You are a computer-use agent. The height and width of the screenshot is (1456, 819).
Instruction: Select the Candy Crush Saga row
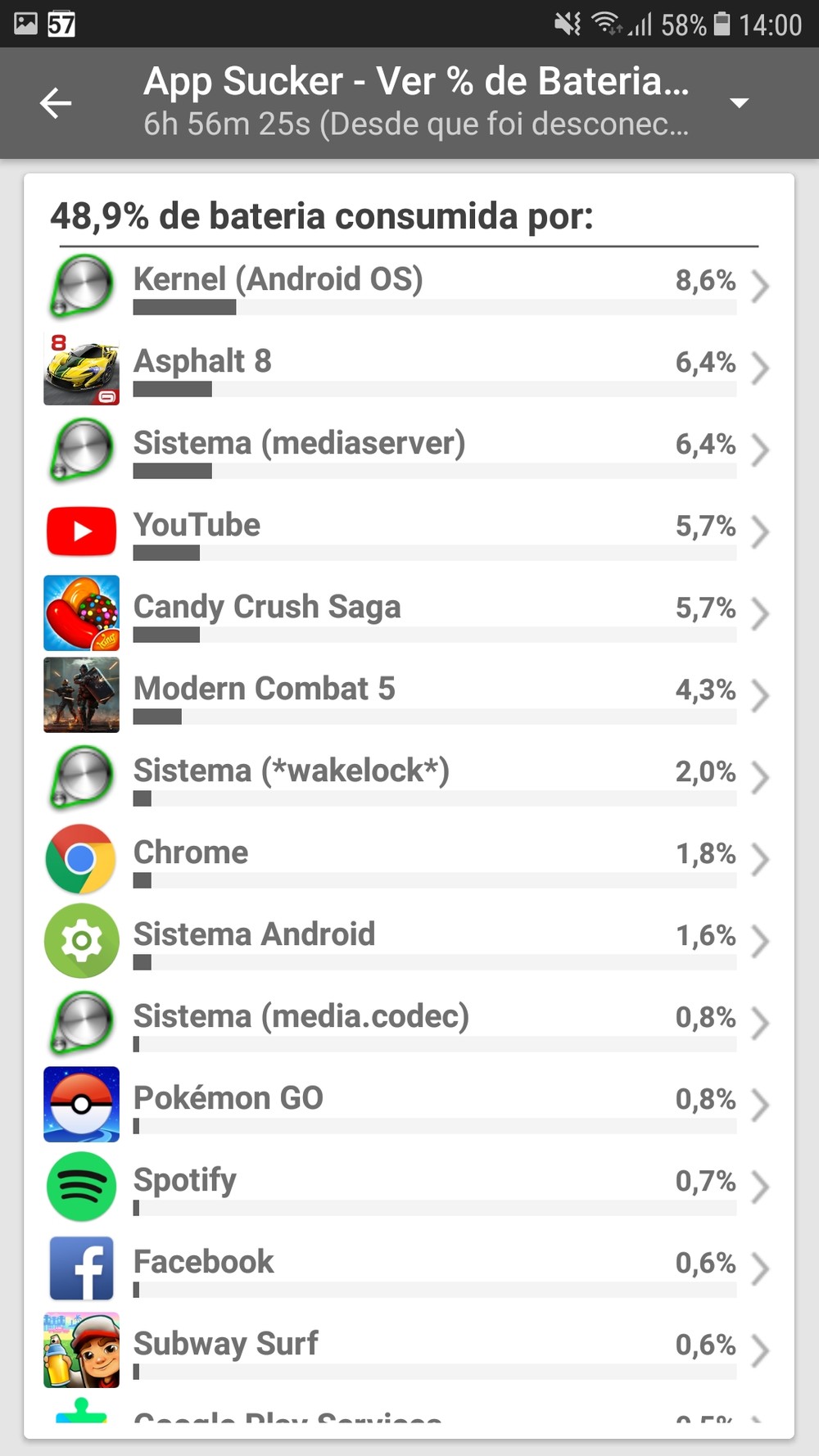408,613
